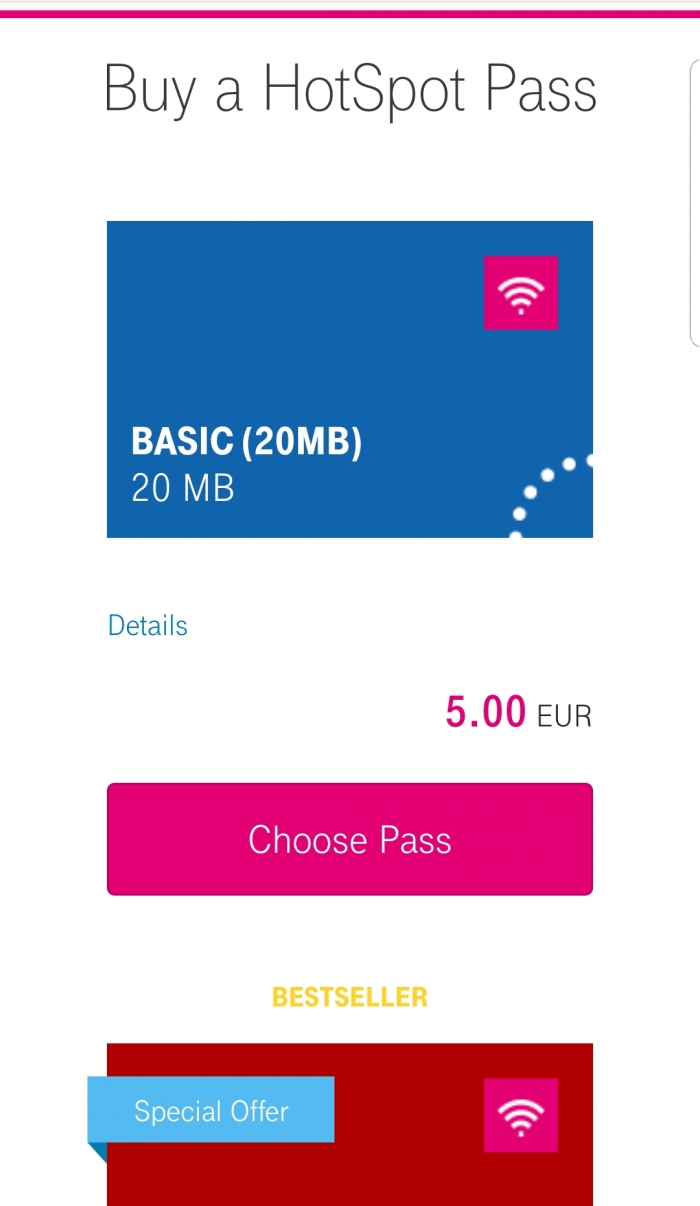Open Details for the Basic 20MB pass
This screenshot has width=700, height=1206.
[148, 626]
